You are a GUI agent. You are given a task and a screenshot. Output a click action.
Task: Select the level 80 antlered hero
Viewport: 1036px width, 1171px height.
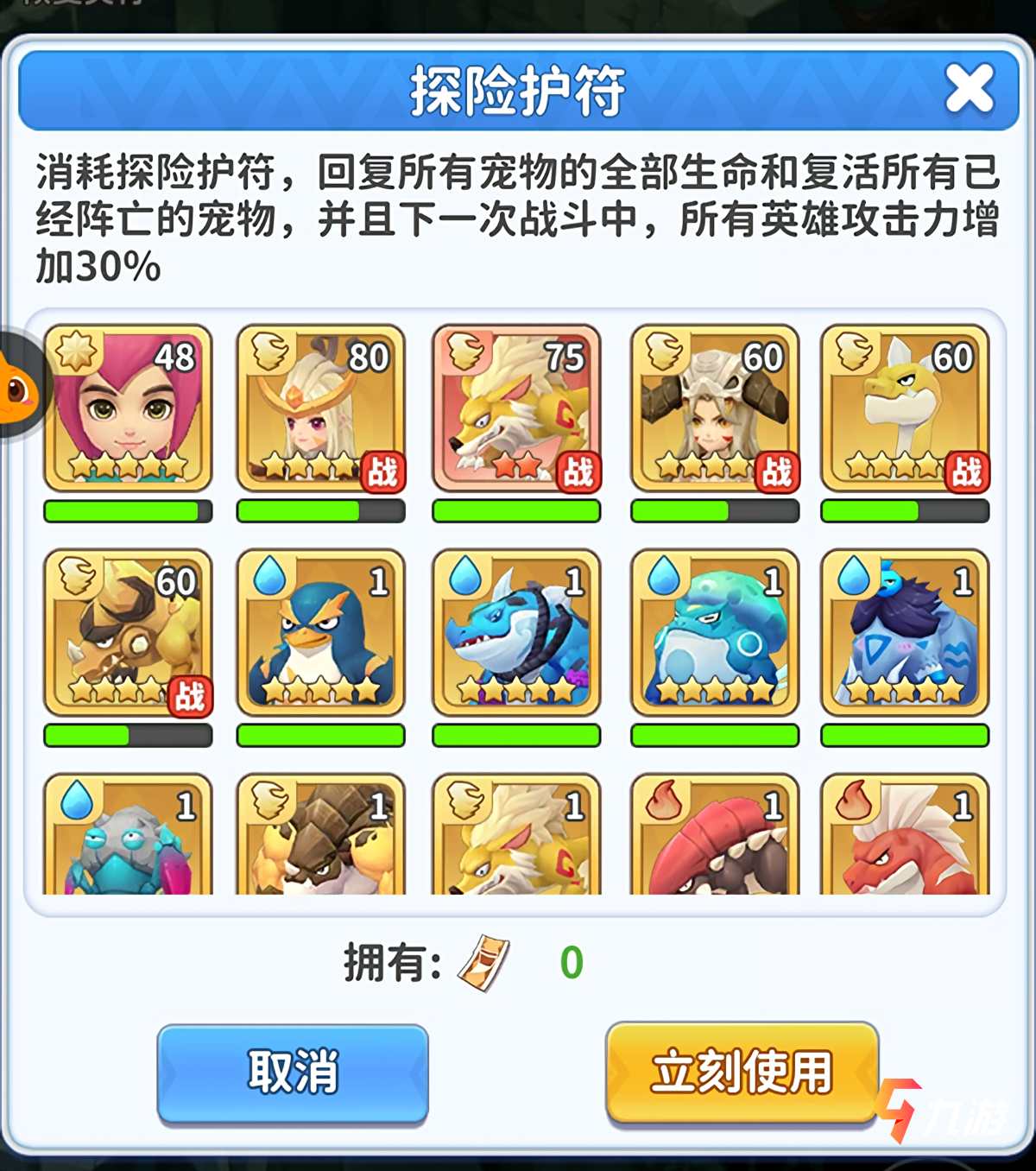click(321, 408)
